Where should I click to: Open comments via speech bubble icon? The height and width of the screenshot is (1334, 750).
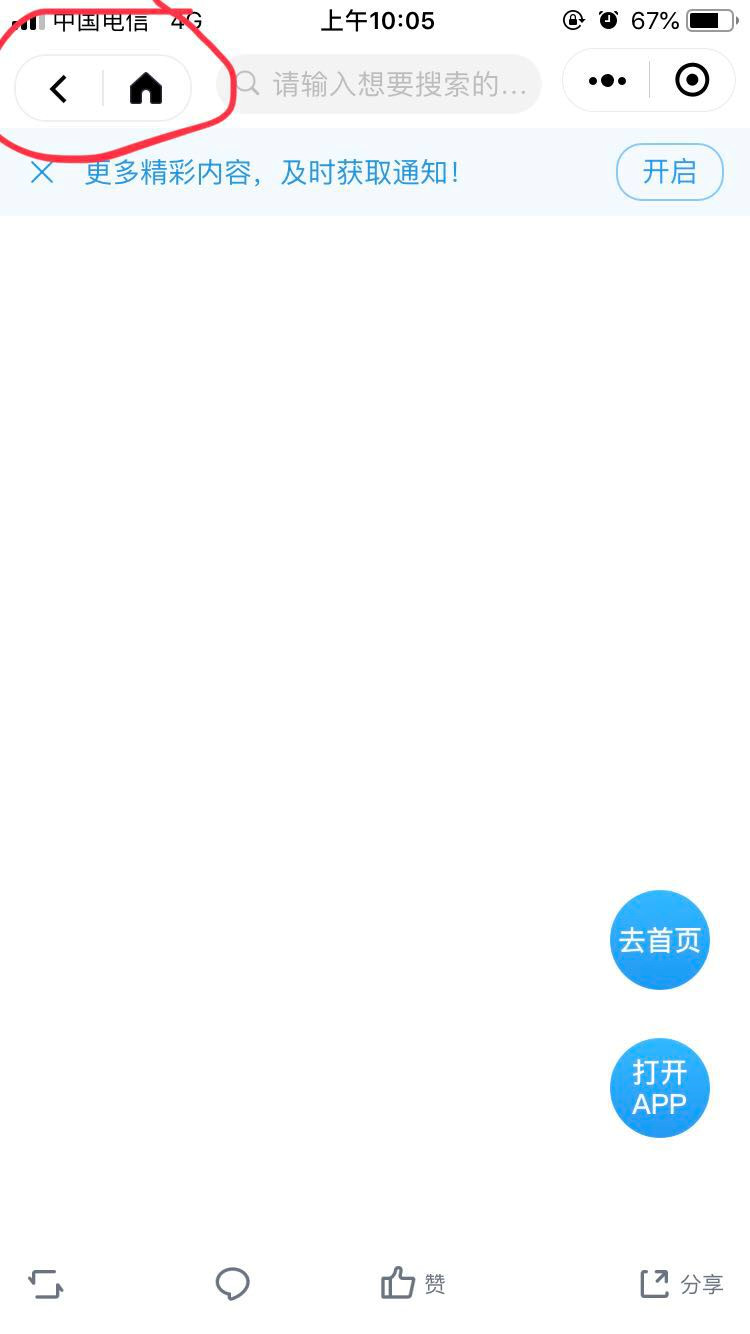232,1283
